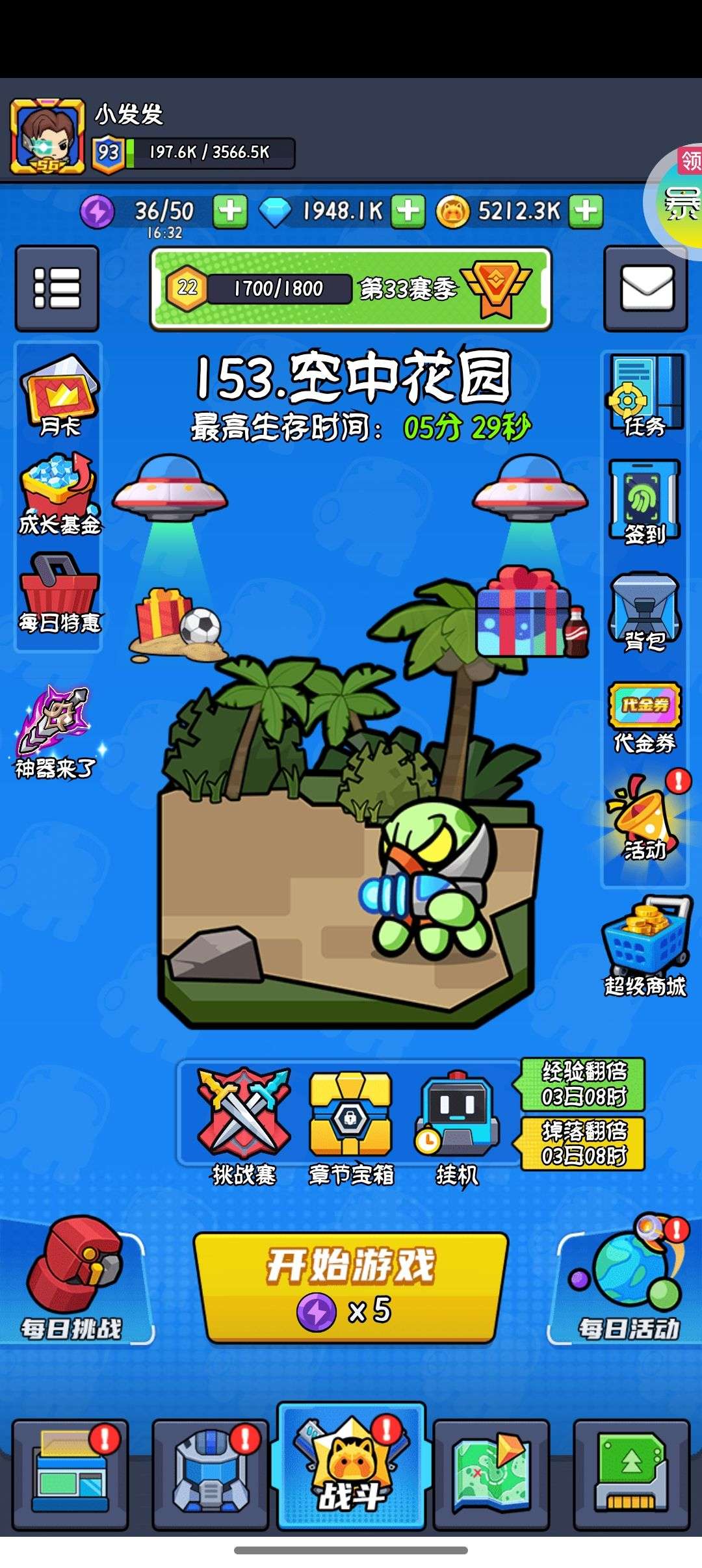This screenshot has height=1568, width=702.
Task: Open 活动 events
Action: (647, 816)
